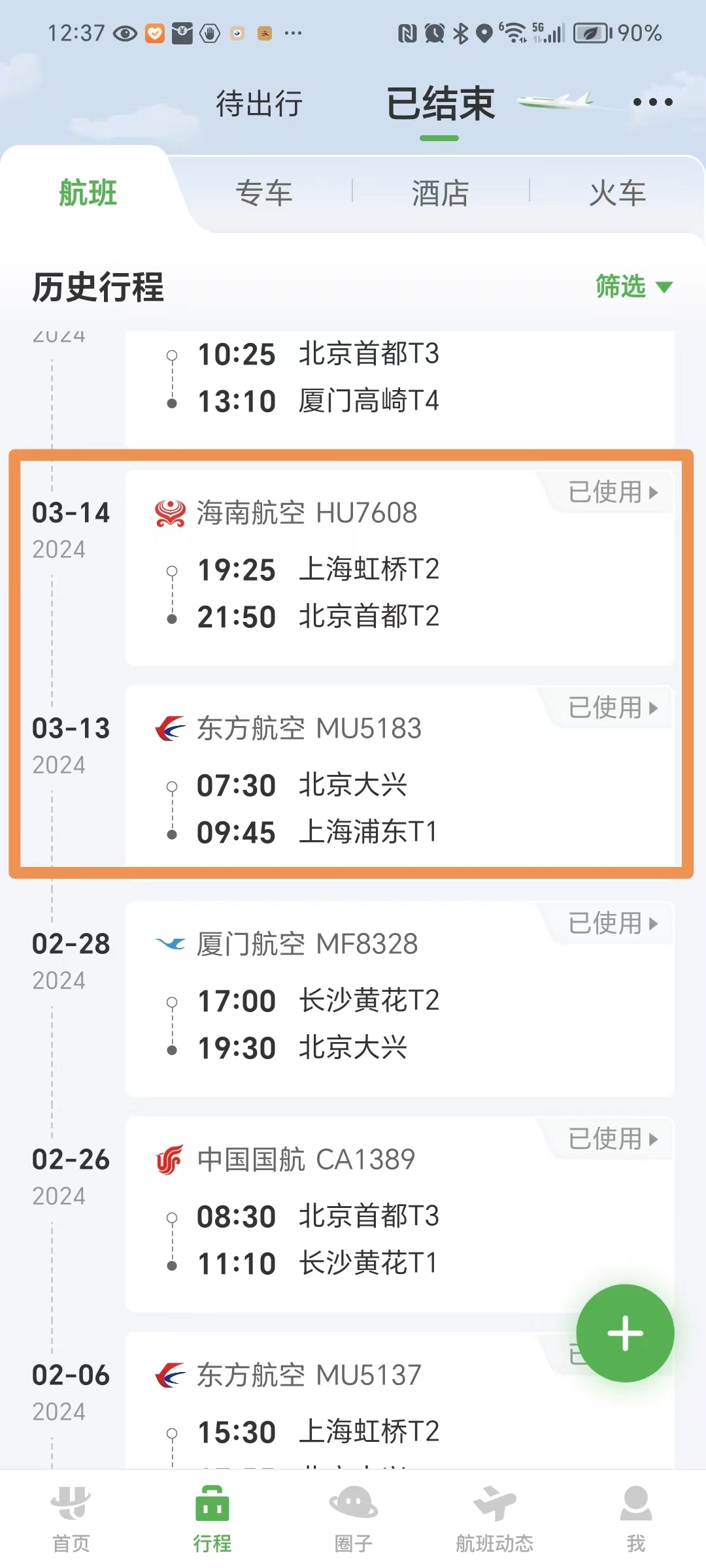The image size is (706, 1568).
Task: Select the 专车 category tab
Action: point(264,193)
